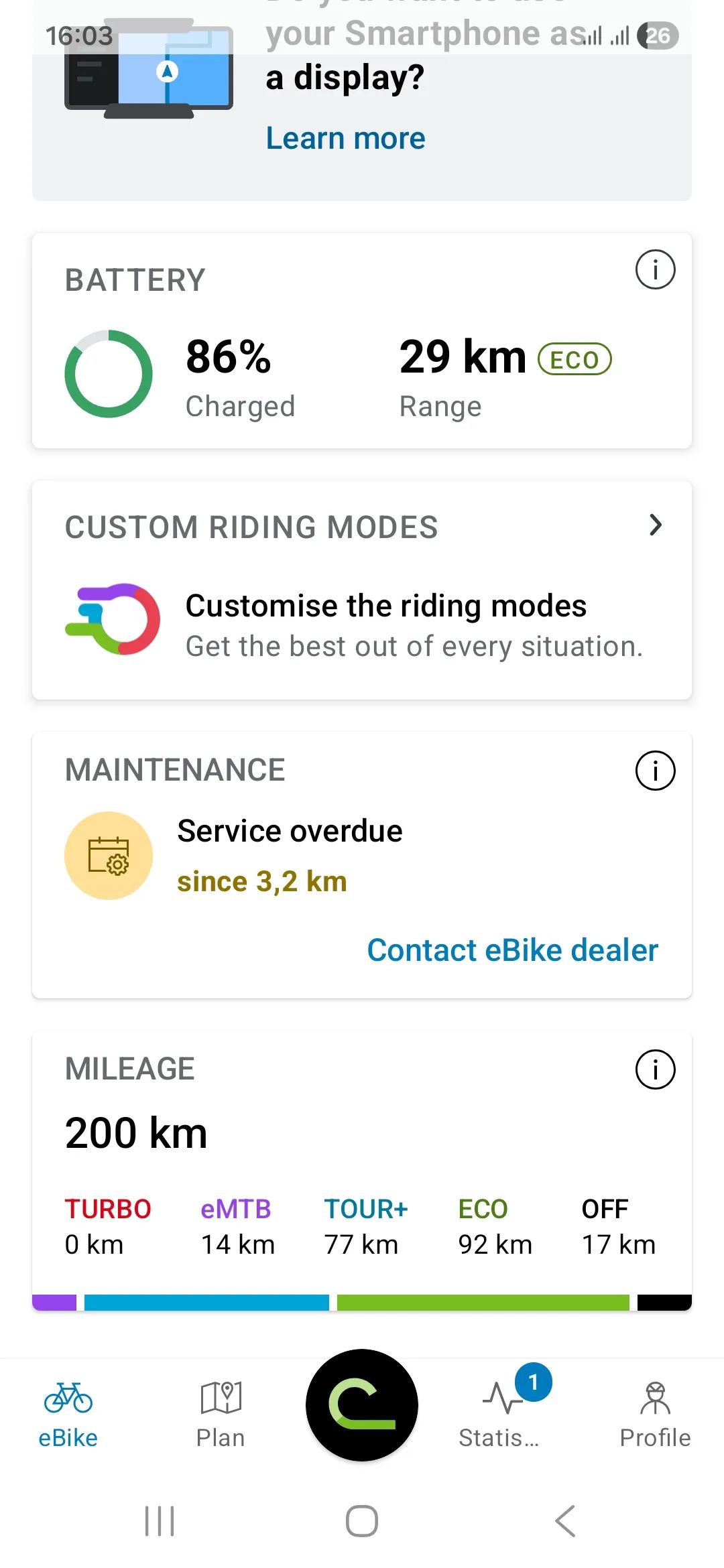Open the Mileage info icon

pyautogui.click(x=655, y=1069)
